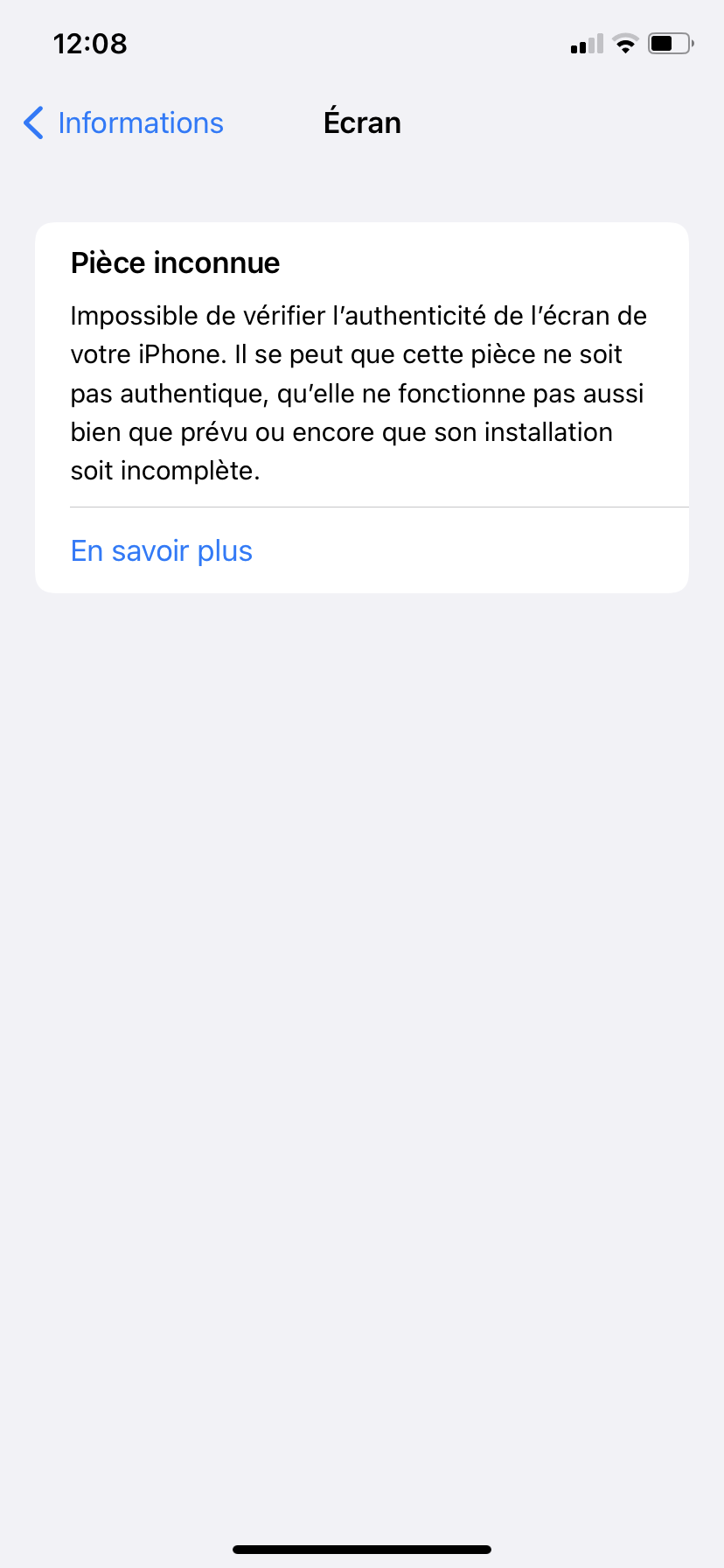Open the En savoir plus link
This screenshot has height=1568, width=724.
(x=162, y=551)
